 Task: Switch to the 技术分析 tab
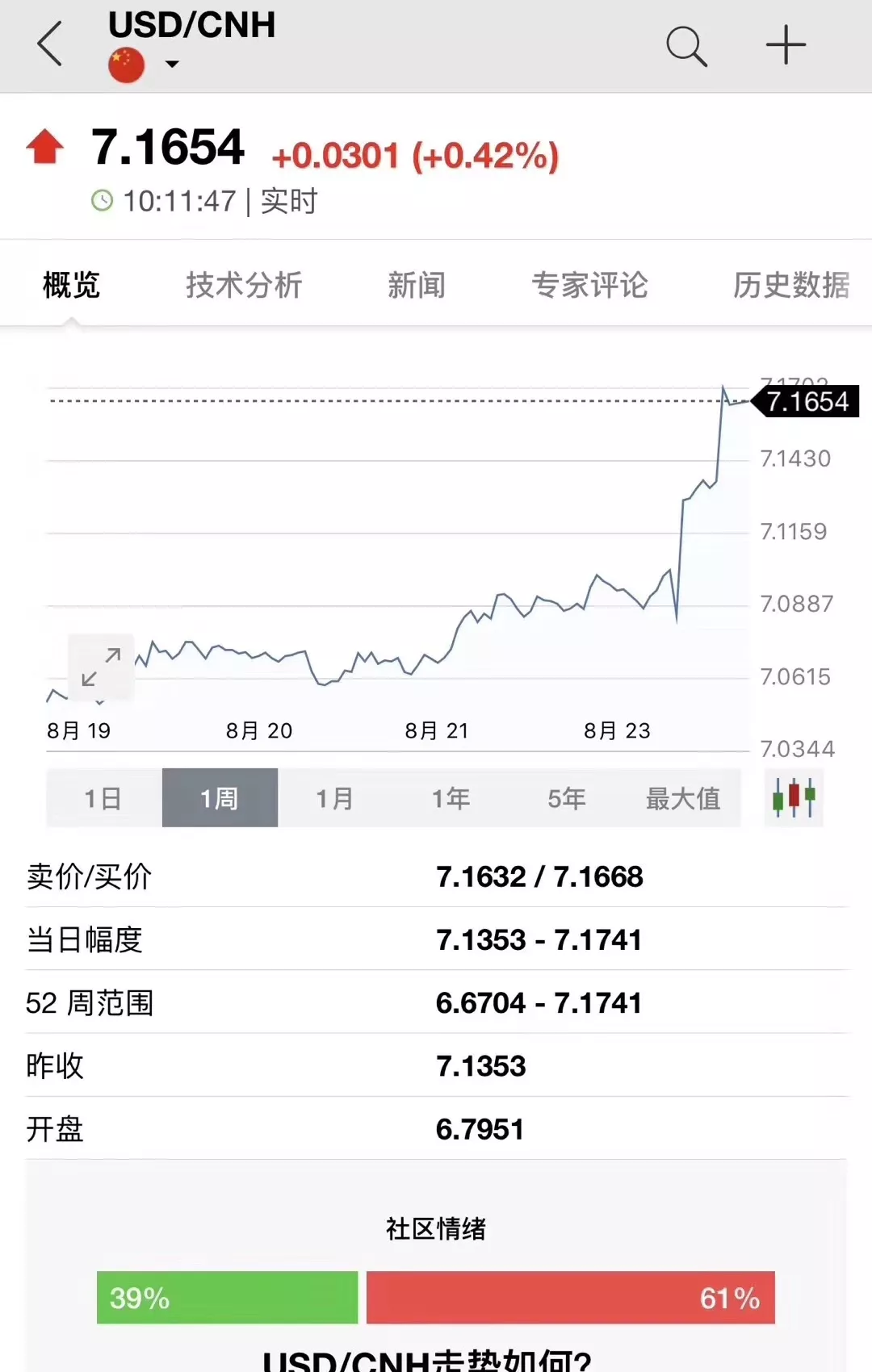[244, 285]
